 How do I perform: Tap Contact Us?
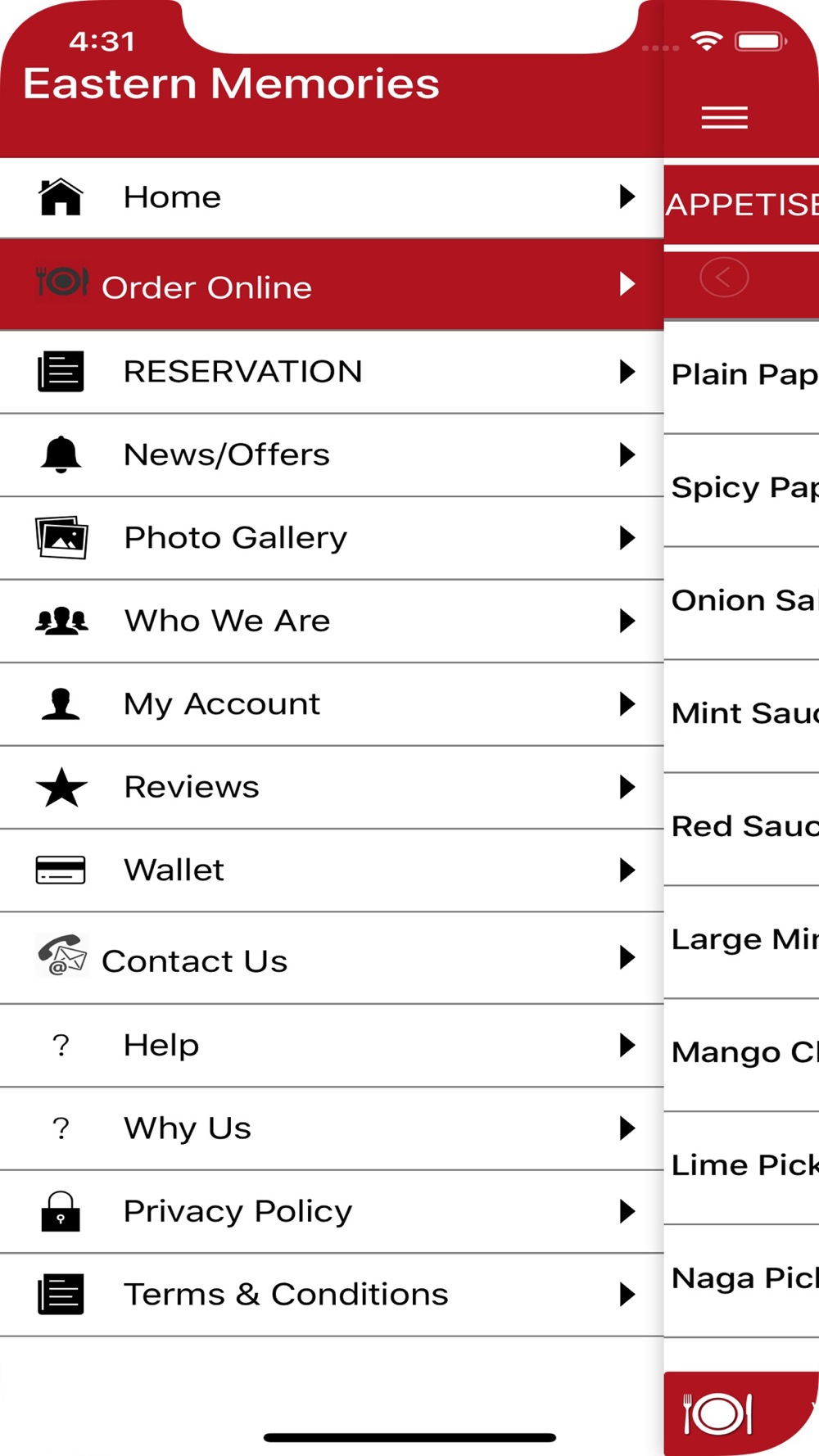pyautogui.click(x=332, y=957)
